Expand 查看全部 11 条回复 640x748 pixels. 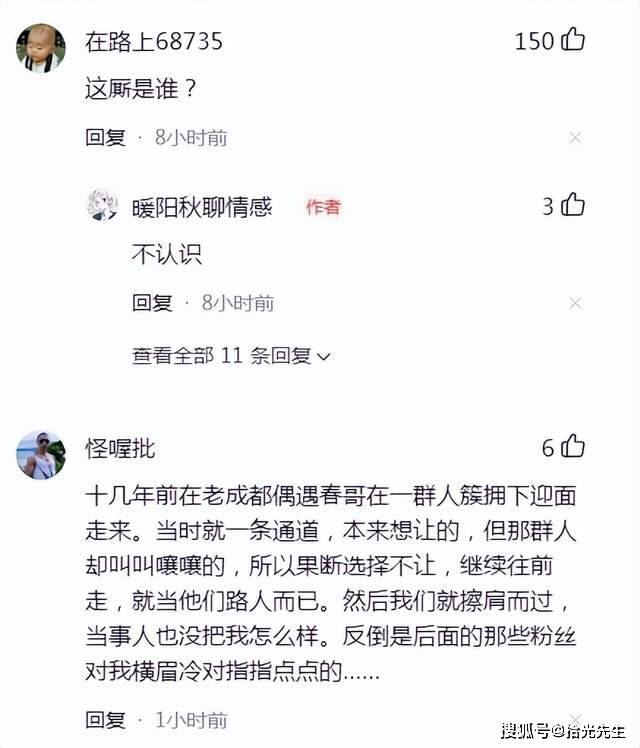231,355
